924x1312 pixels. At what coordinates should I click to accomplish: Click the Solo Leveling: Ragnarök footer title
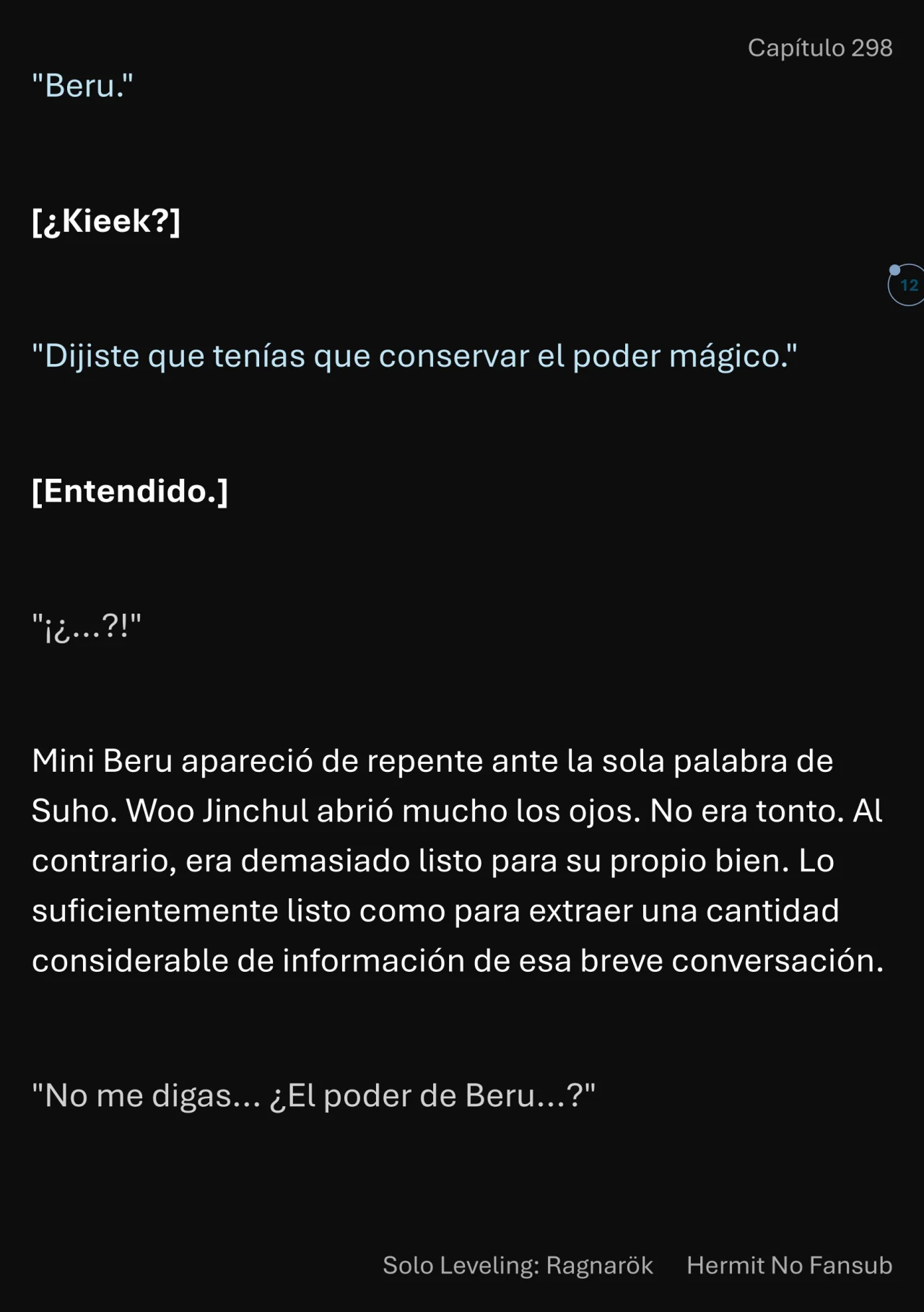click(x=517, y=1265)
